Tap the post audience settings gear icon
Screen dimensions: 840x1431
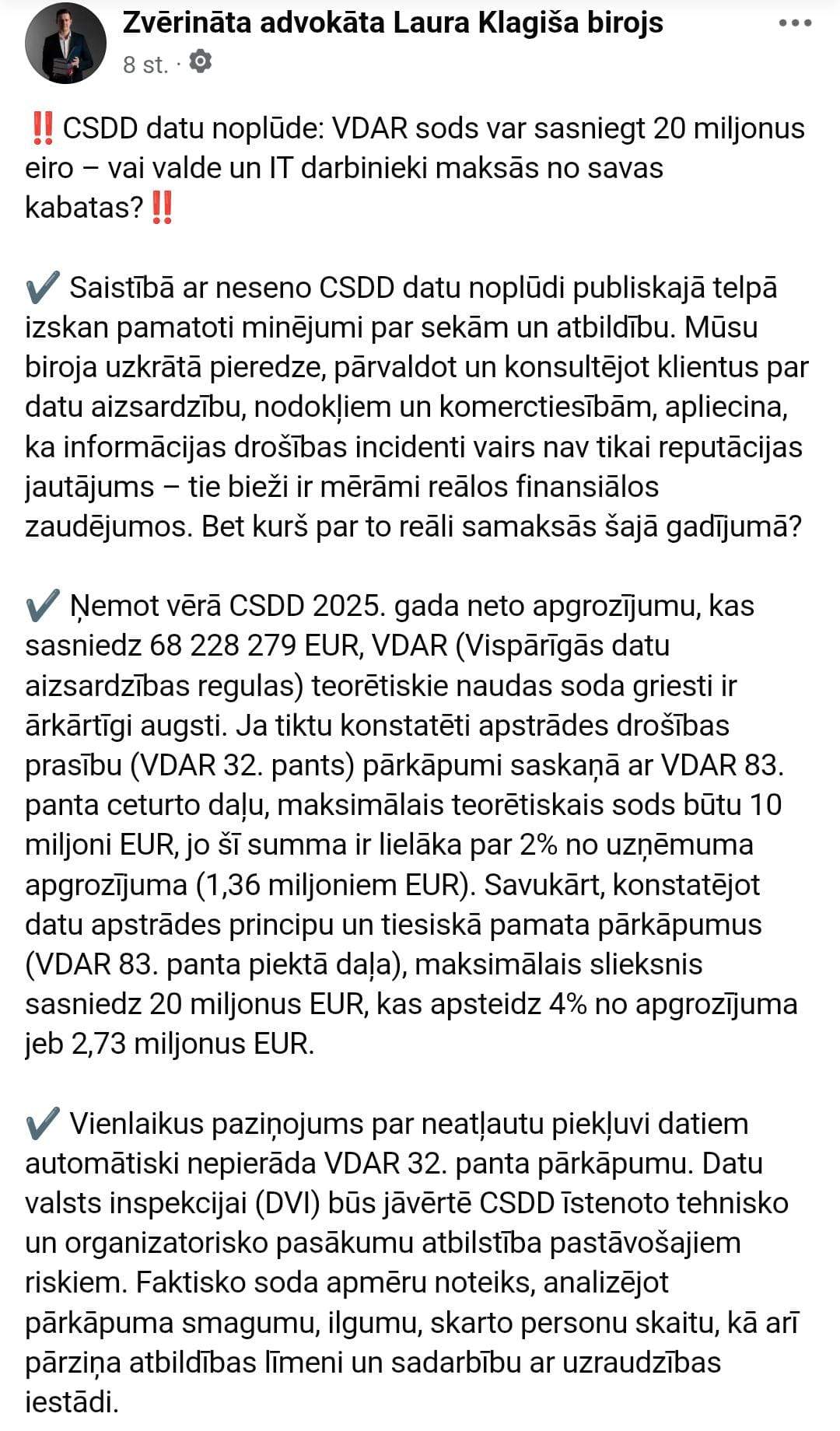[x=201, y=61]
